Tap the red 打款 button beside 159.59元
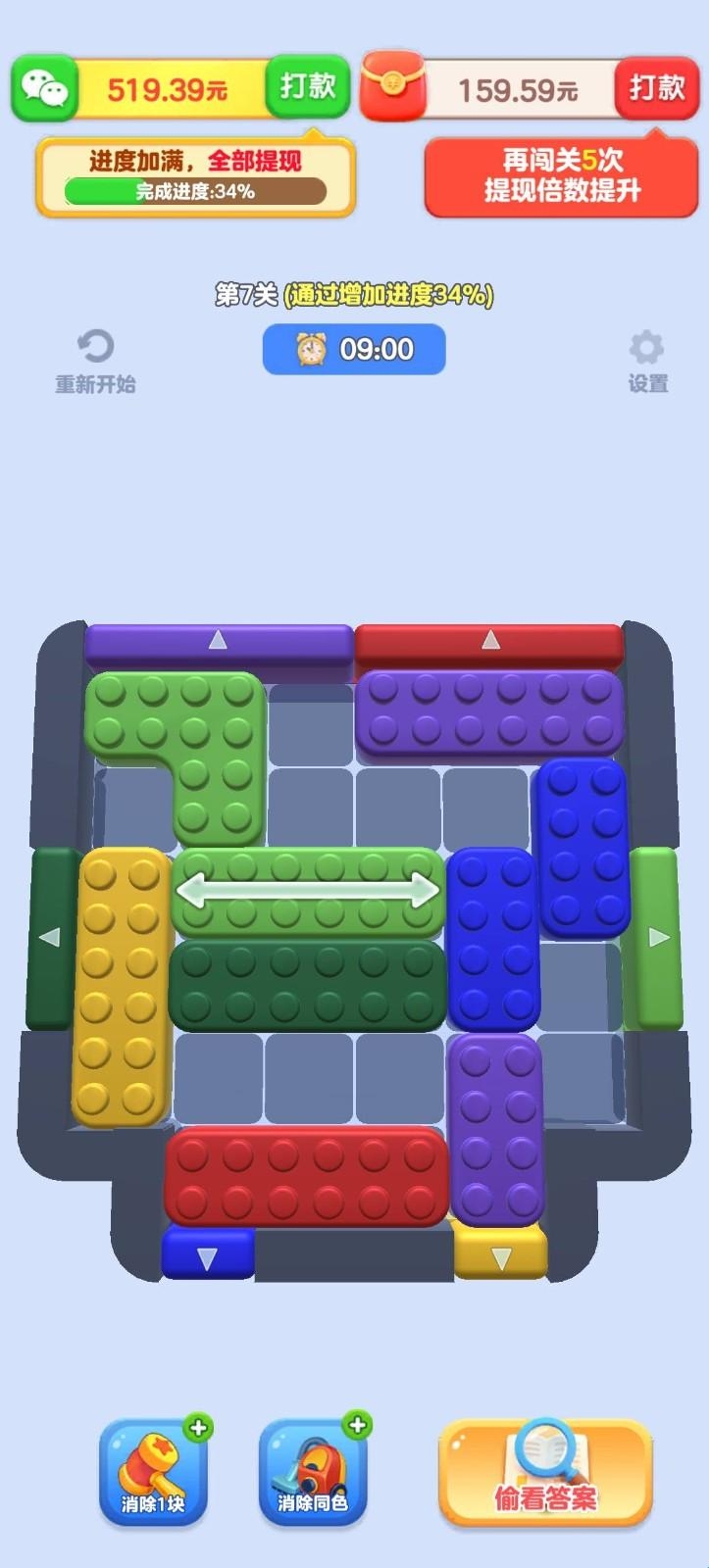The width and height of the screenshot is (709, 1568). (x=656, y=88)
